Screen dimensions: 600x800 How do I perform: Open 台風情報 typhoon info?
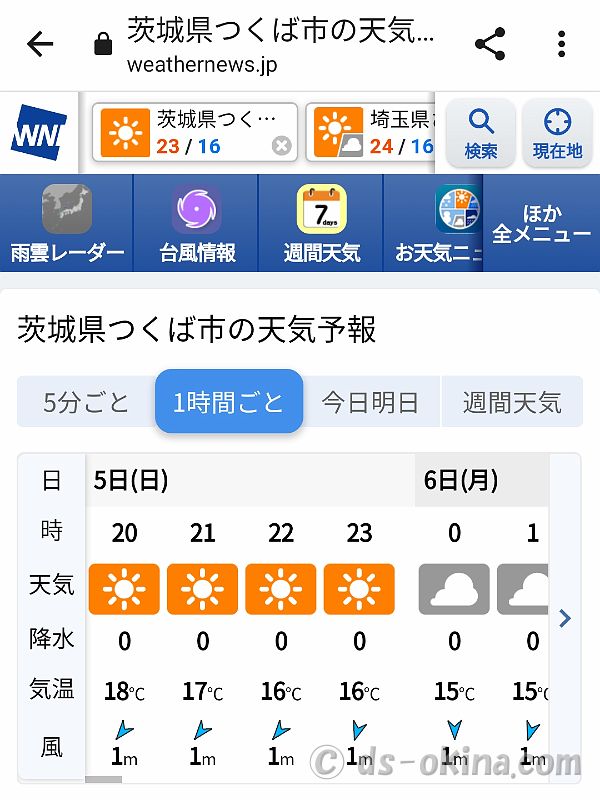pos(197,224)
